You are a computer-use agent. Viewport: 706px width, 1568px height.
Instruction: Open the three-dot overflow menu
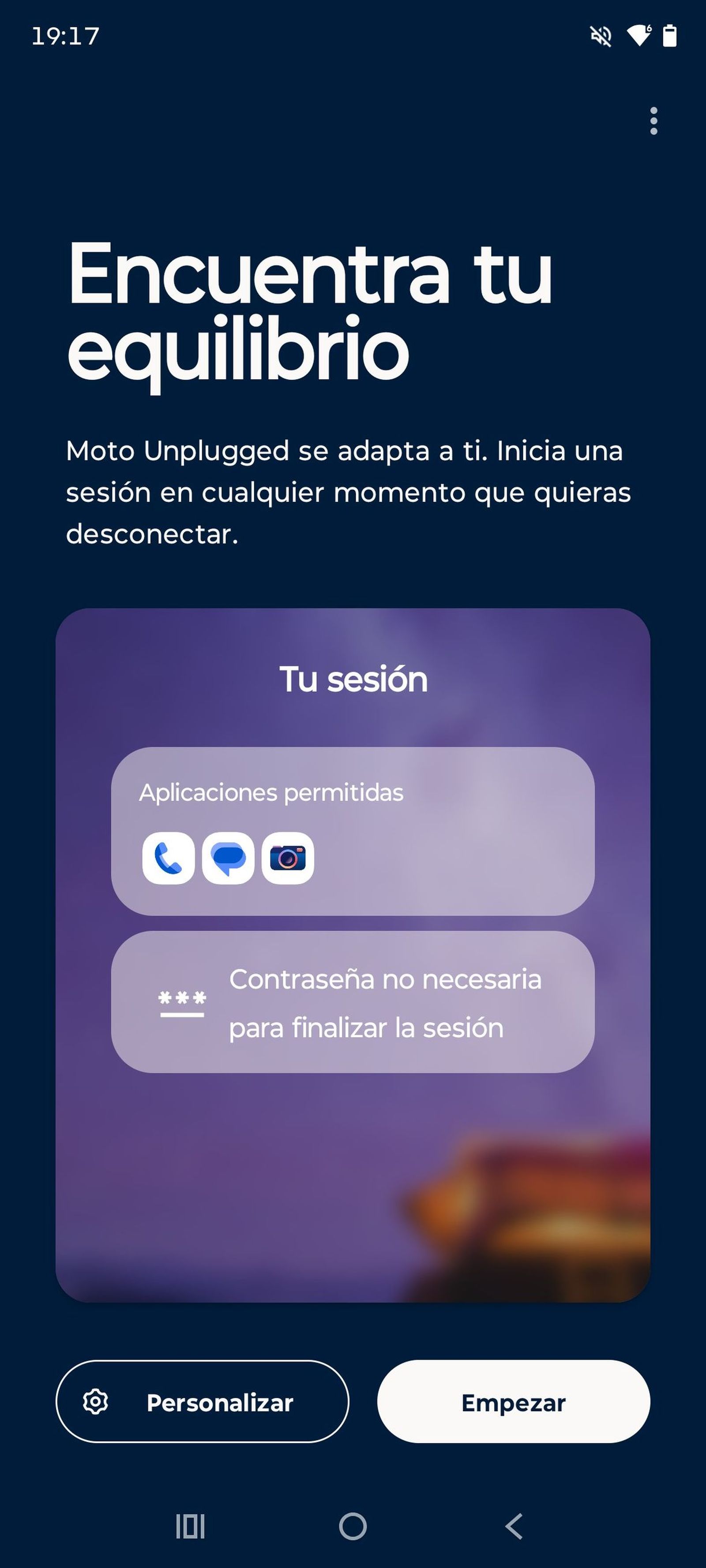point(653,120)
